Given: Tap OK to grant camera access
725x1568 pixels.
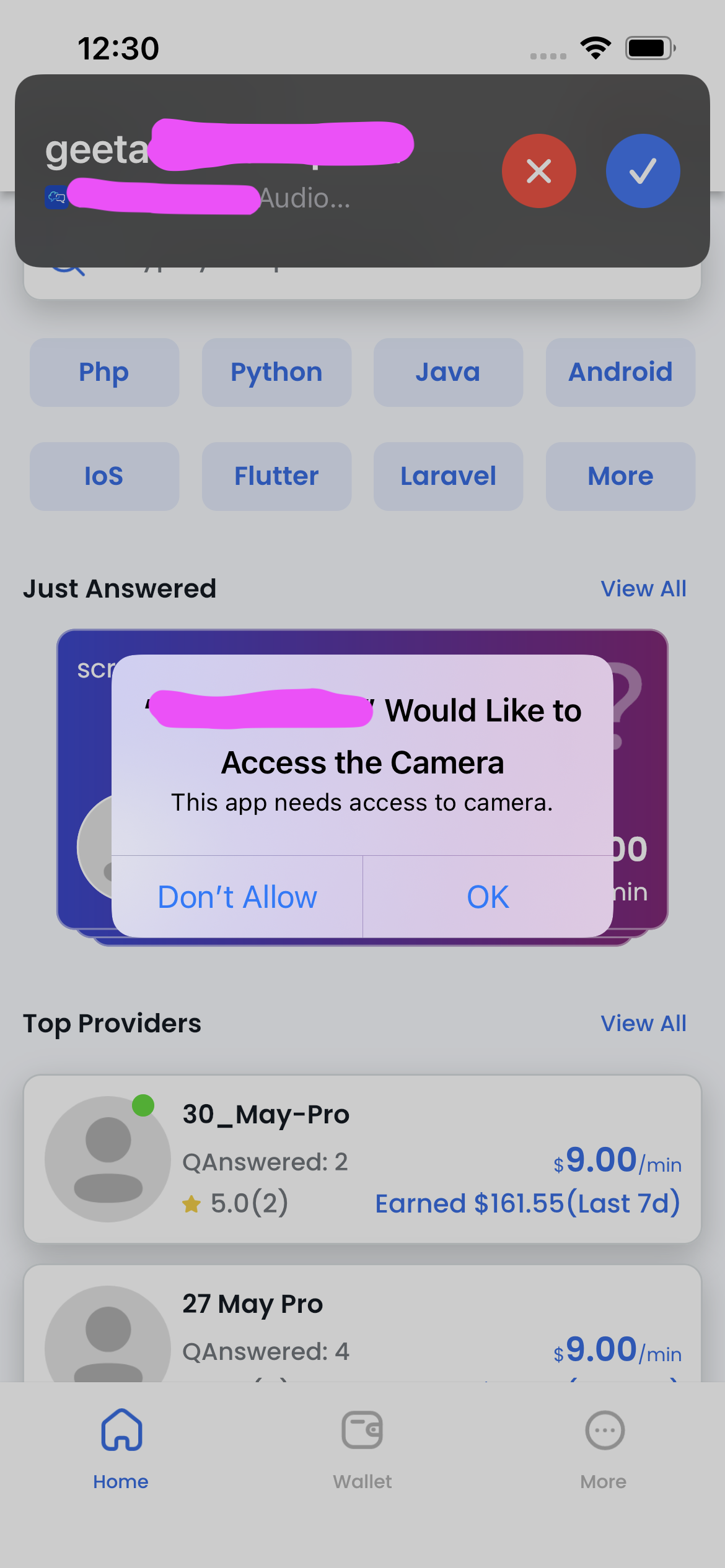Looking at the screenshot, I should [487, 896].
